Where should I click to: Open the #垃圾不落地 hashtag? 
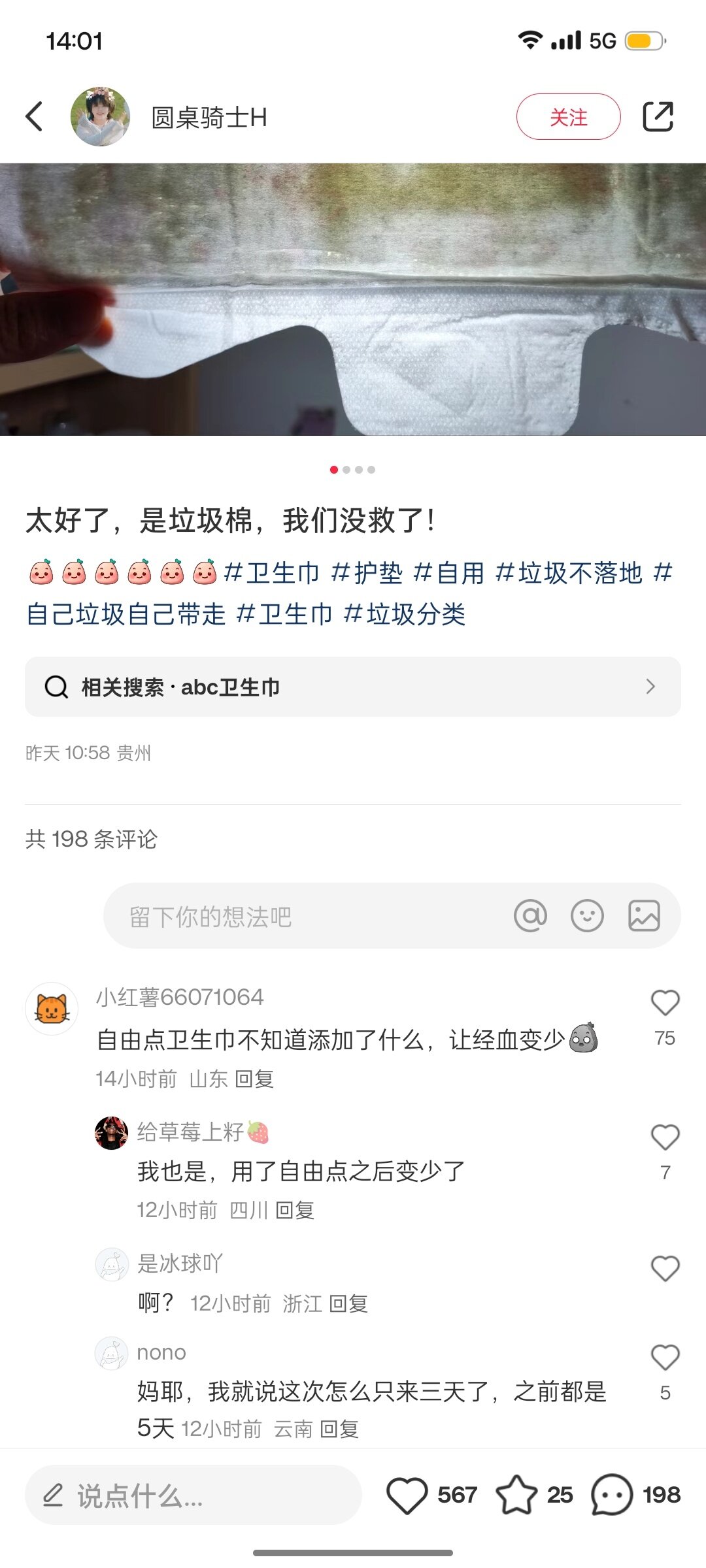point(569,573)
